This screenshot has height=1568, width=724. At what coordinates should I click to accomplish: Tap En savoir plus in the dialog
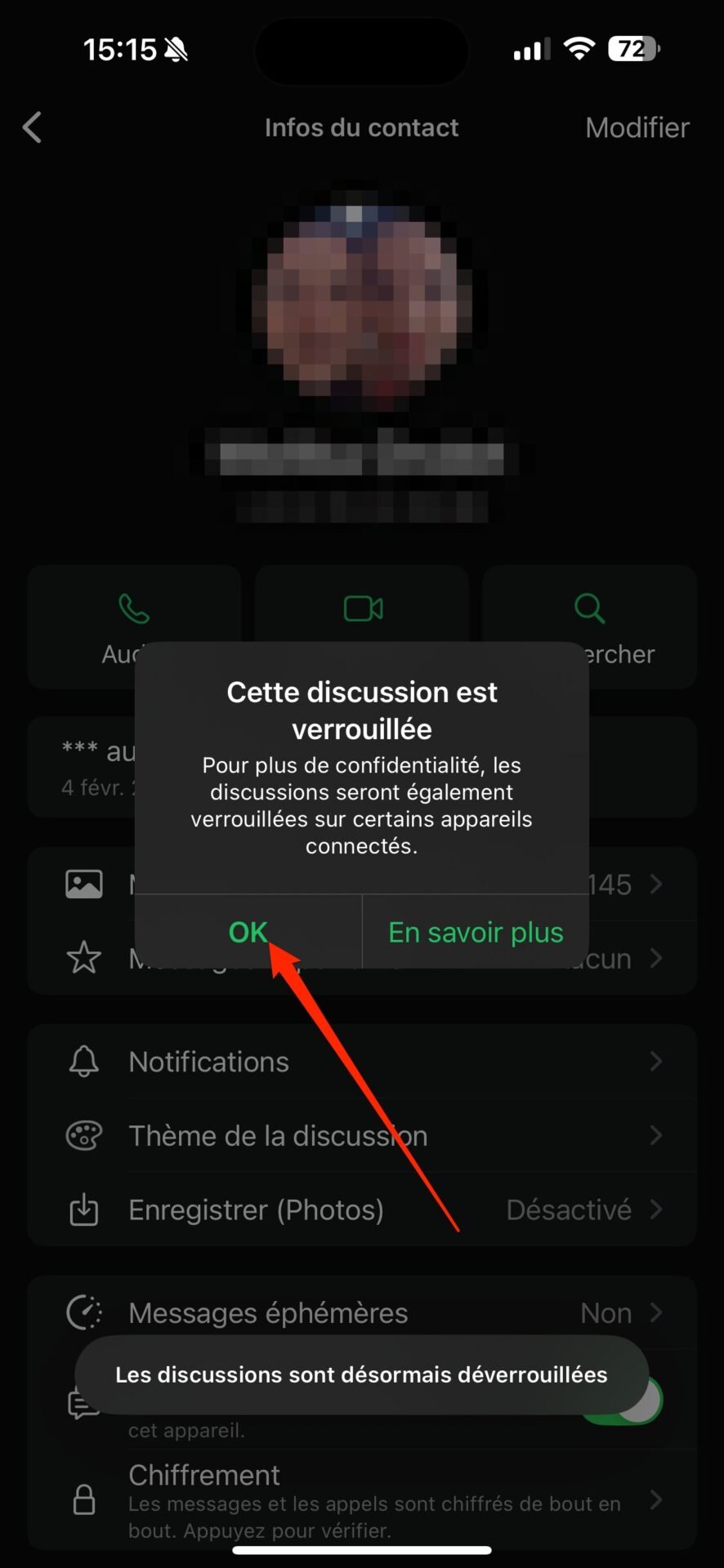click(x=476, y=932)
